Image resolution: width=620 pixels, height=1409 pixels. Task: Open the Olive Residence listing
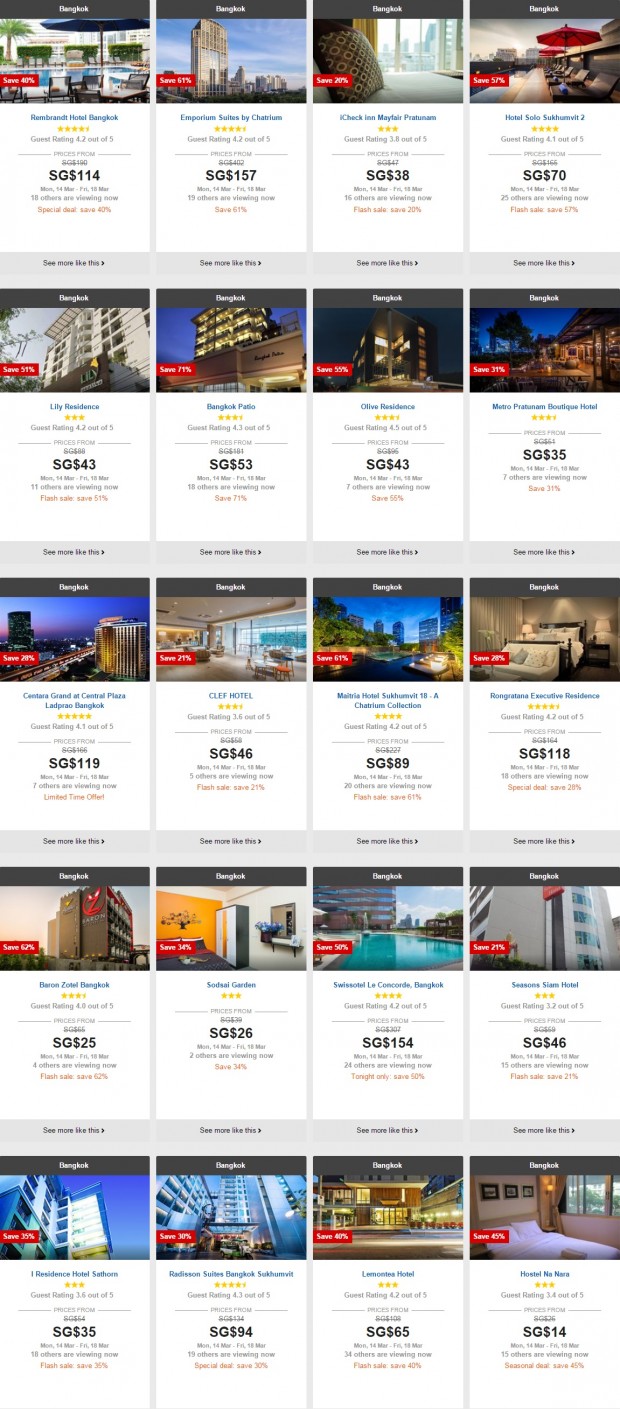click(x=387, y=407)
